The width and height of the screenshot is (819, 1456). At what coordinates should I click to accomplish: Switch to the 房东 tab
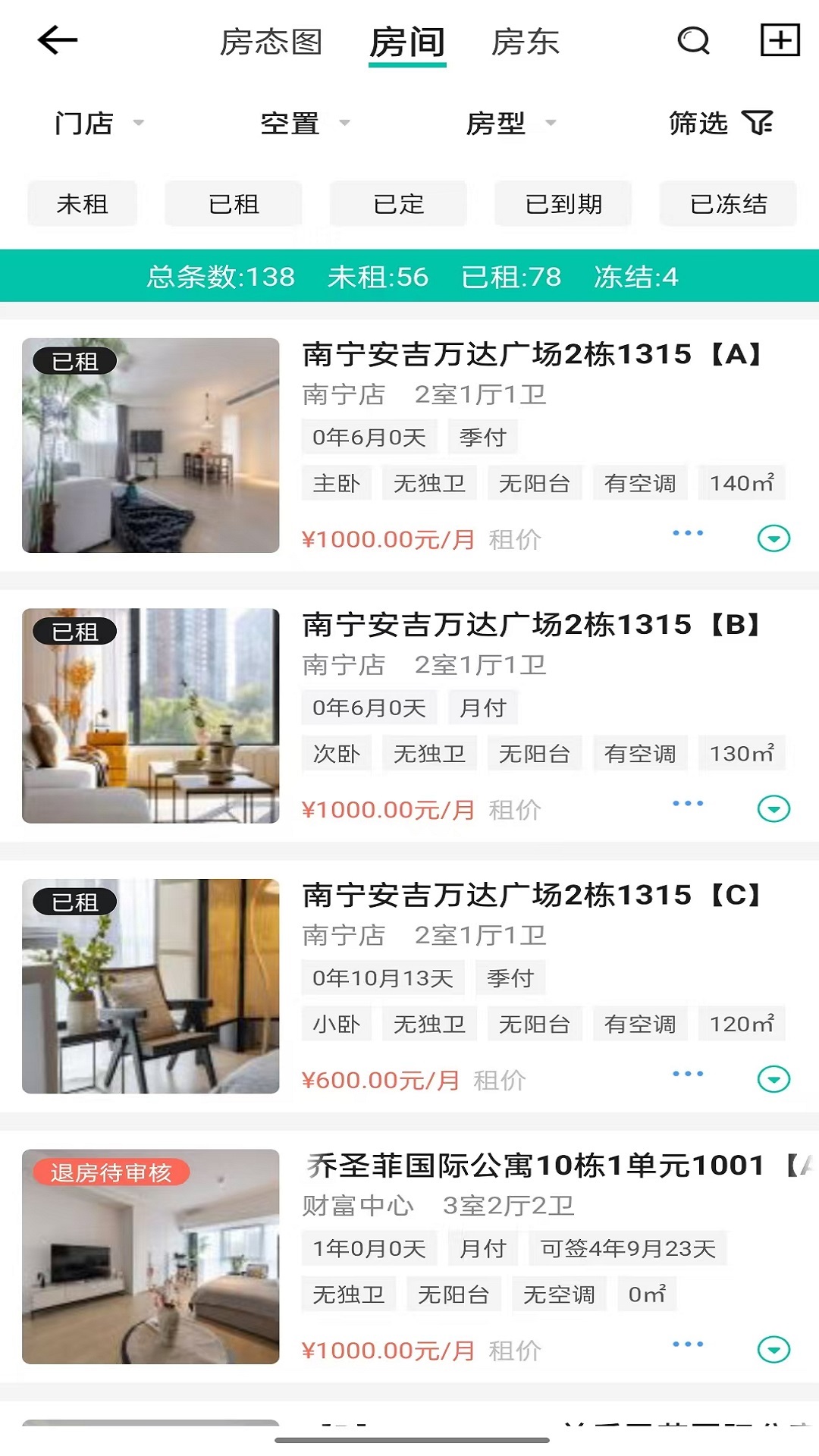coord(525,42)
